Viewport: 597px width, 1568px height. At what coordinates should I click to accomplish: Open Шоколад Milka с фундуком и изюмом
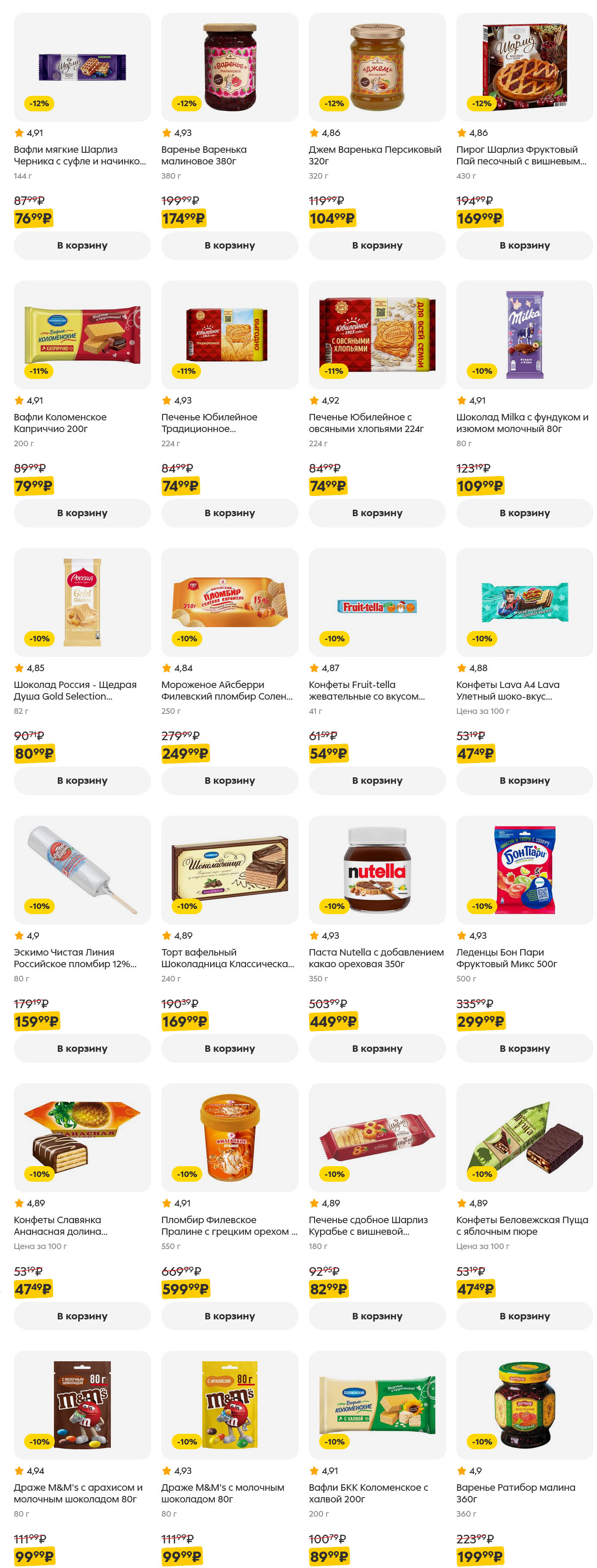(524, 335)
